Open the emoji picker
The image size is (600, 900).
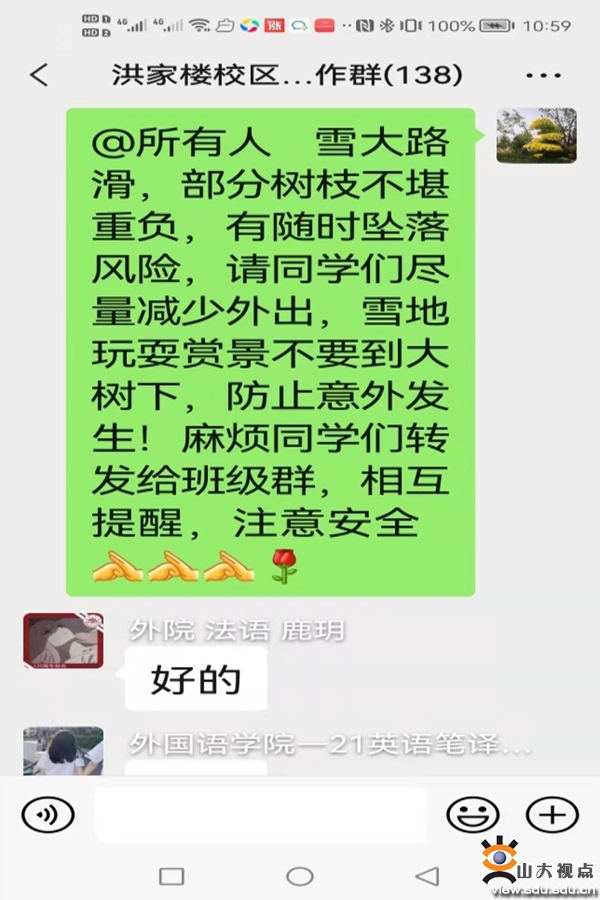[x=472, y=815]
